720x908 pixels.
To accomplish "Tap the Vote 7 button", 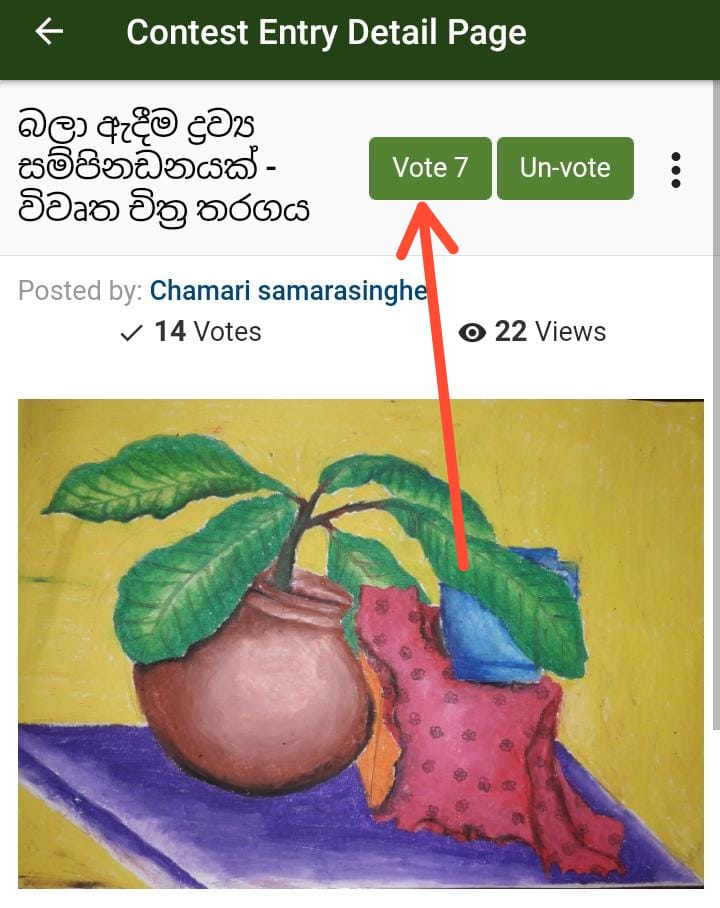I will [x=430, y=168].
